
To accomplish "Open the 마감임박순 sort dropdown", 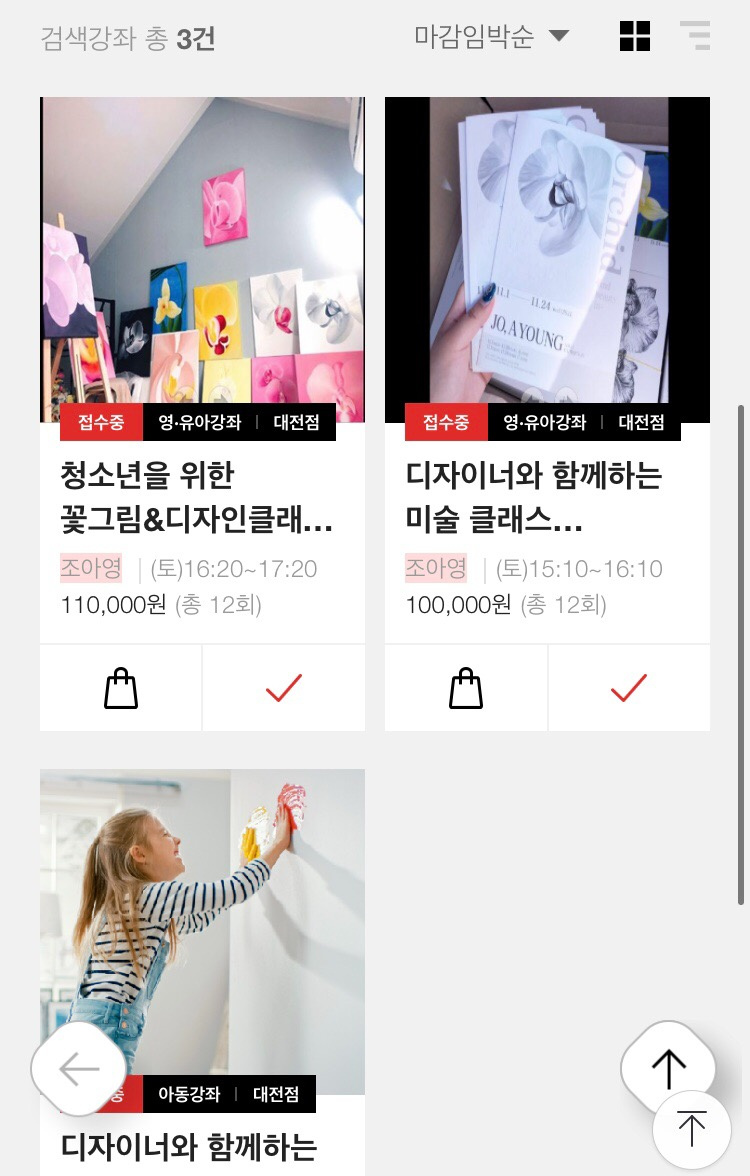I will pos(491,37).
